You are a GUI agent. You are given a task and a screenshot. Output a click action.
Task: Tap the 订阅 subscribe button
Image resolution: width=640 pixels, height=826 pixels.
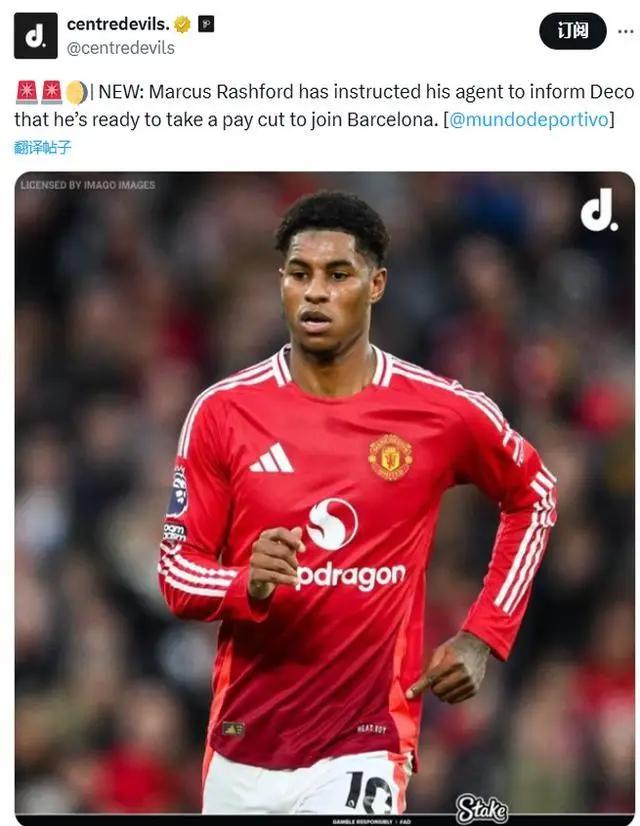pyautogui.click(x=572, y=31)
